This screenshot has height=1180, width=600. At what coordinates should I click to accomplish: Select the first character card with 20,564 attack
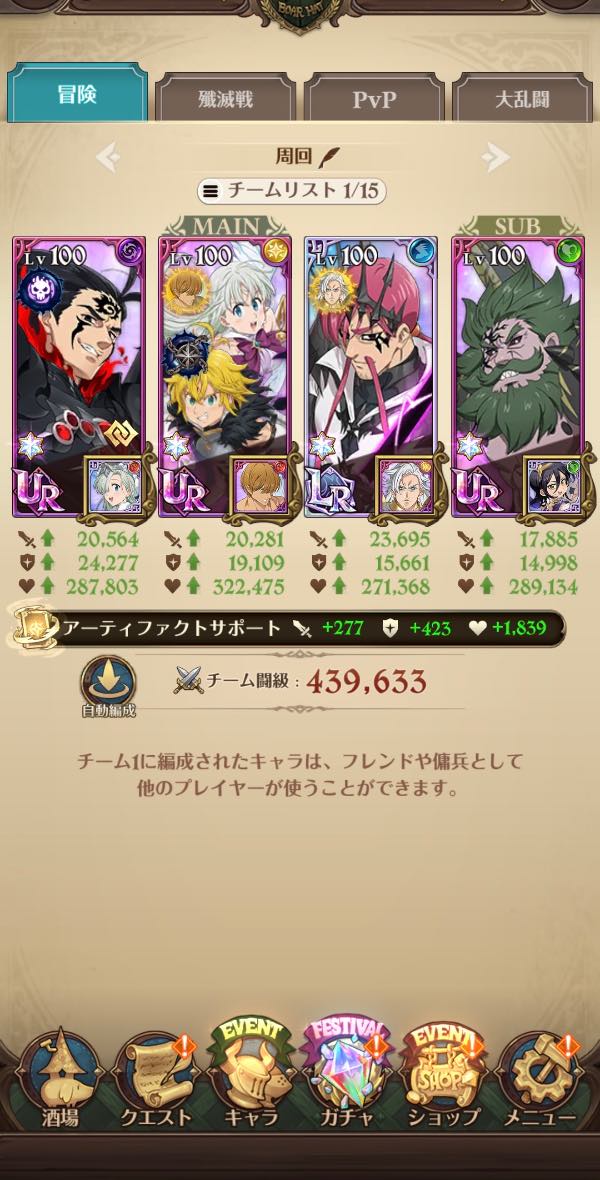pyautogui.click(x=78, y=375)
